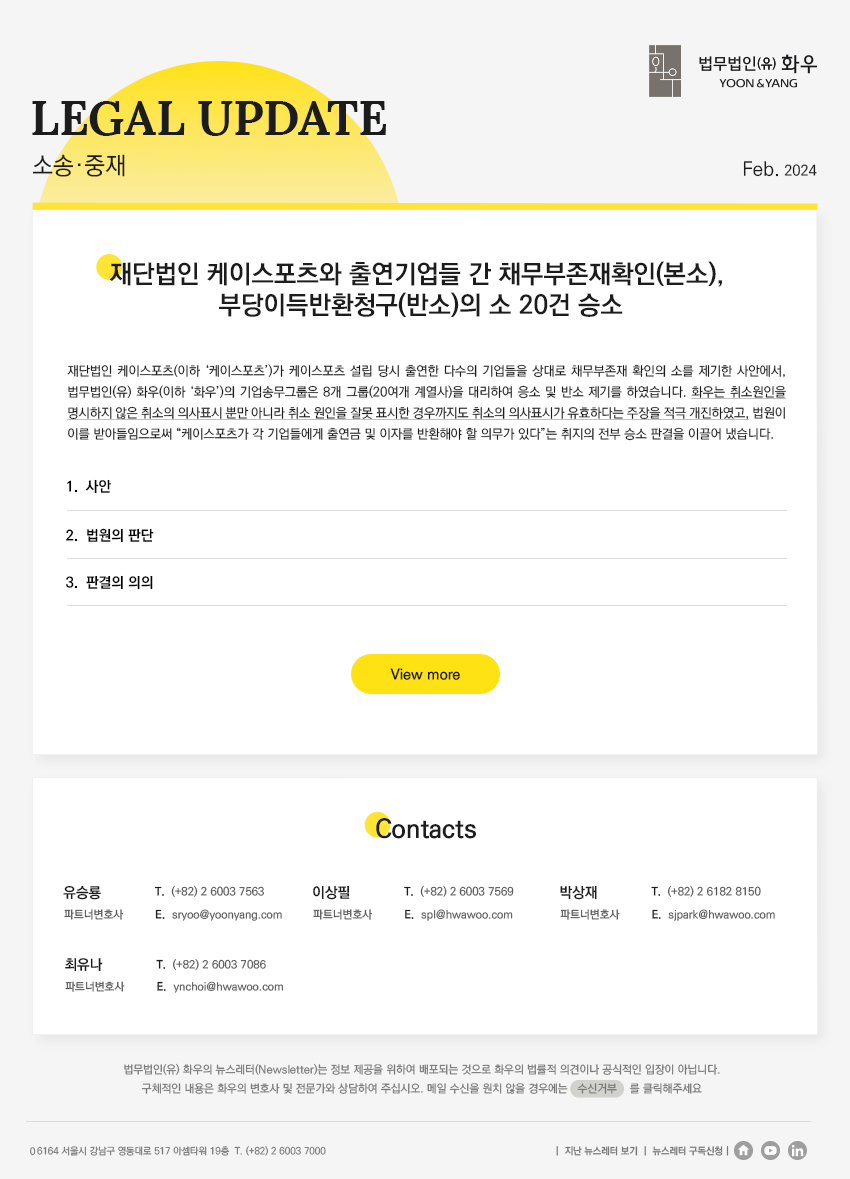Image resolution: width=850 pixels, height=1179 pixels.
Task: Tap the View more button
Action: tap(425, 674)
